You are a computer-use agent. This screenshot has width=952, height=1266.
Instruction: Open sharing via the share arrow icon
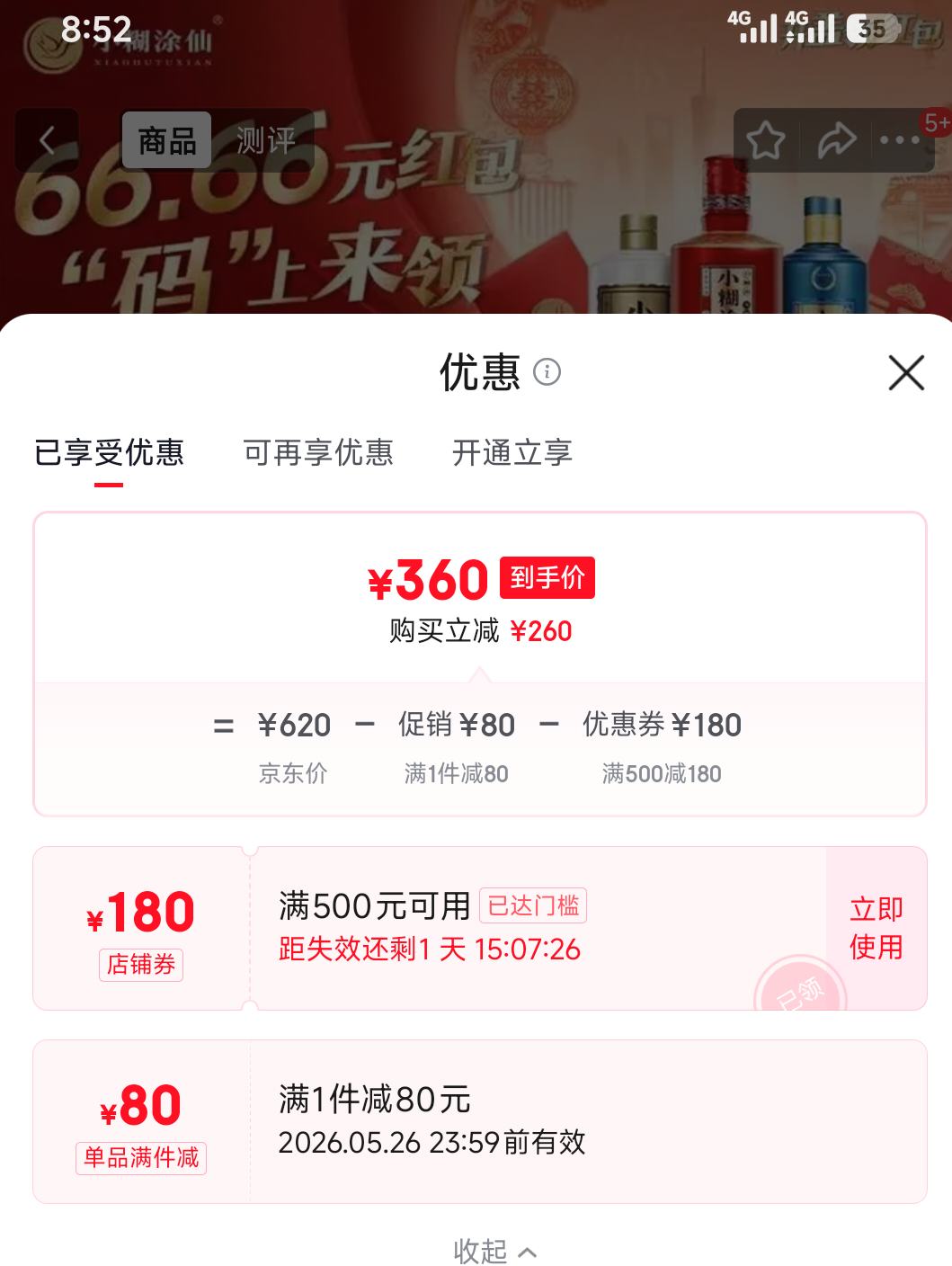(x=839, y=139)
